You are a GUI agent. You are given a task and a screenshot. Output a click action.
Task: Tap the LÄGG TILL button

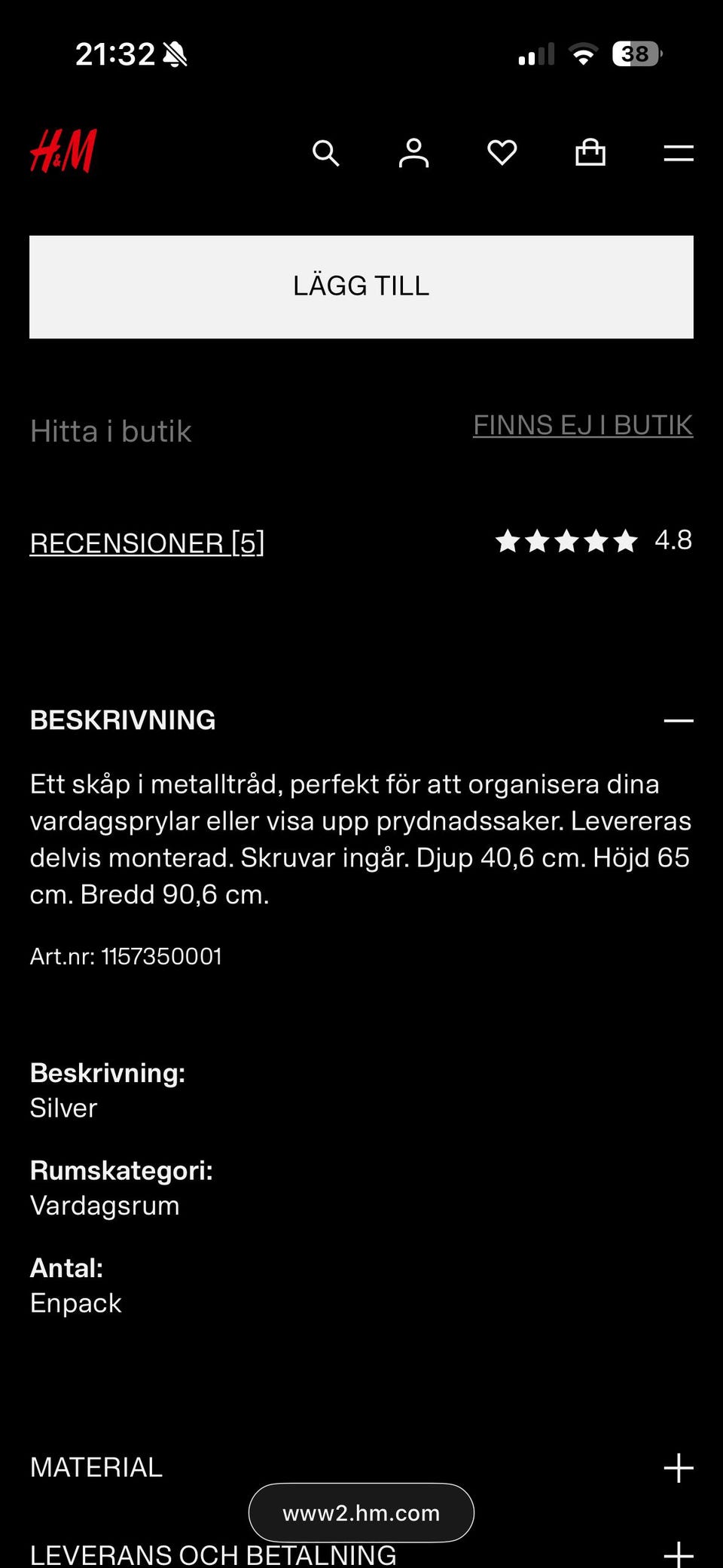(361, 287)
